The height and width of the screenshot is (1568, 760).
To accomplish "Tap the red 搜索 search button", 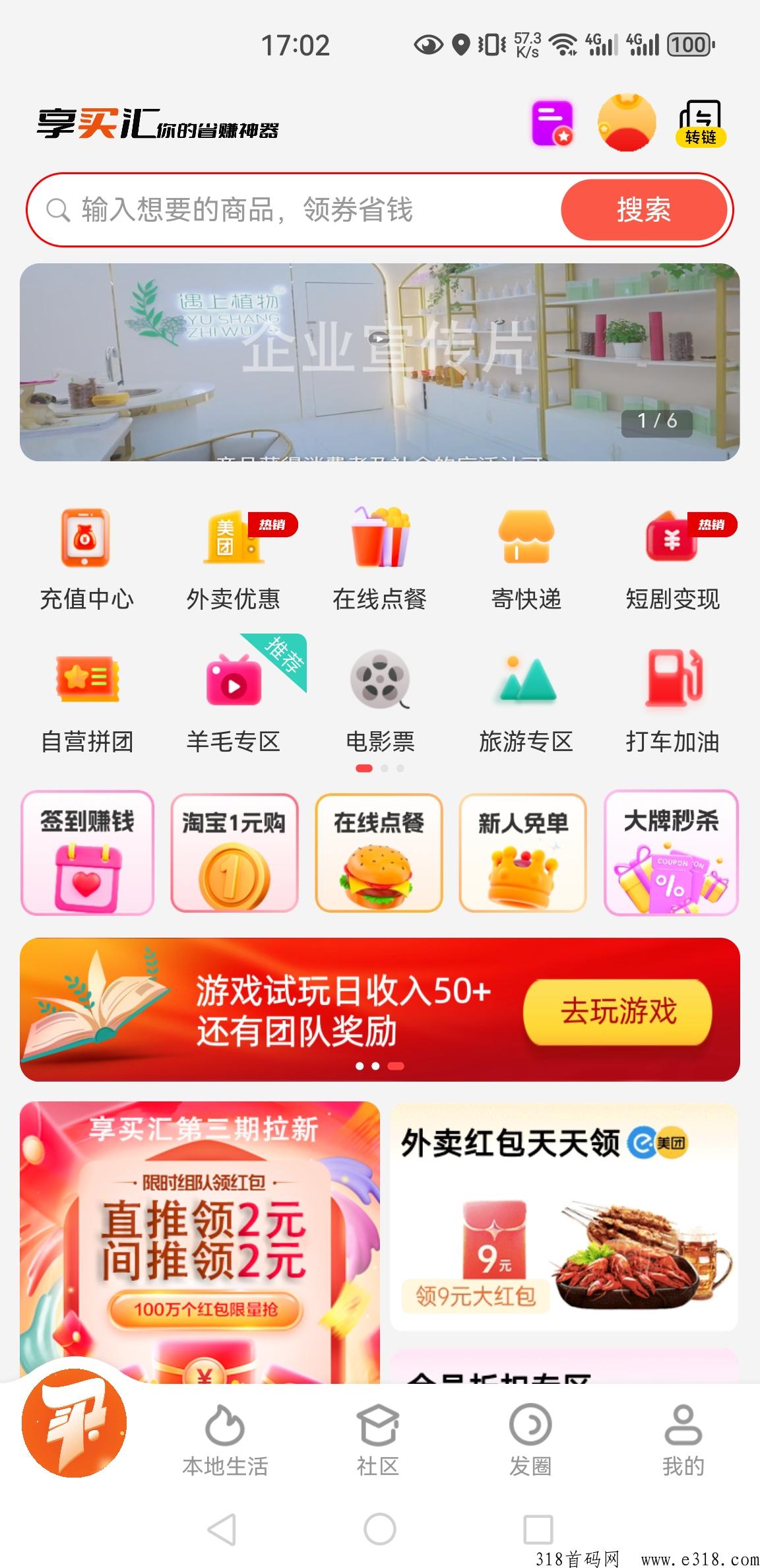I will (644, 210).
